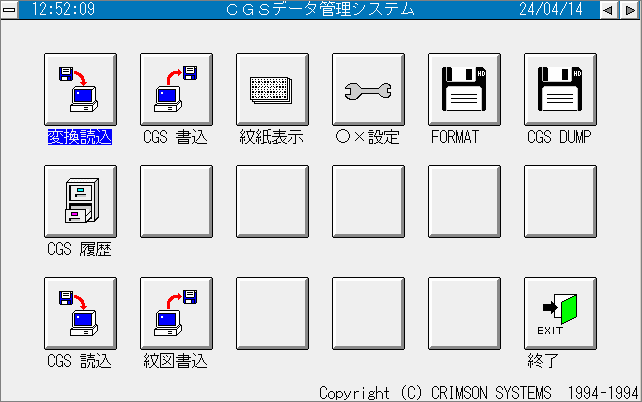This screenshot has height=402, width=642.
Task: Open 紋図書込 write function
Action: [176, 314]
